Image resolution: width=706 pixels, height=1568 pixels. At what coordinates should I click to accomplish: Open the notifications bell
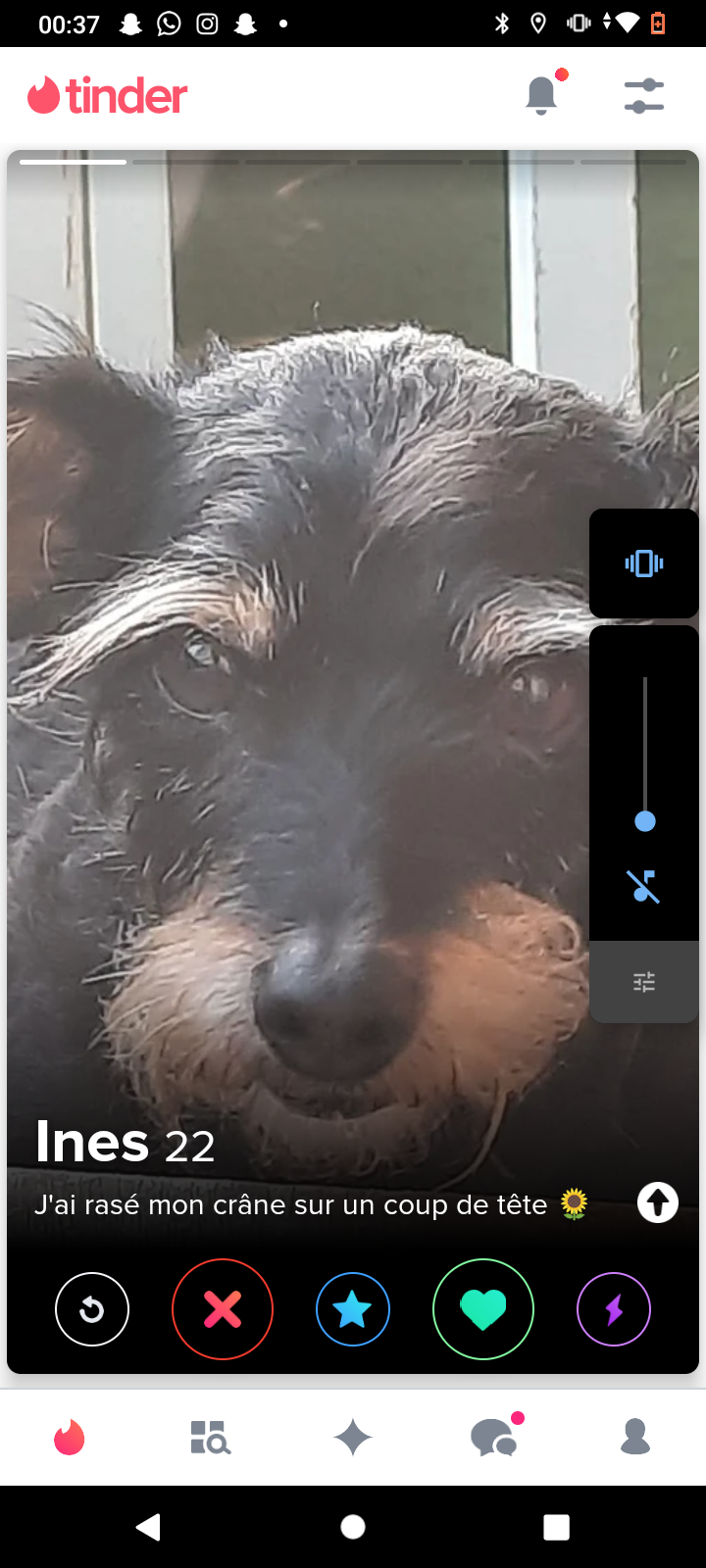(541, 95)
